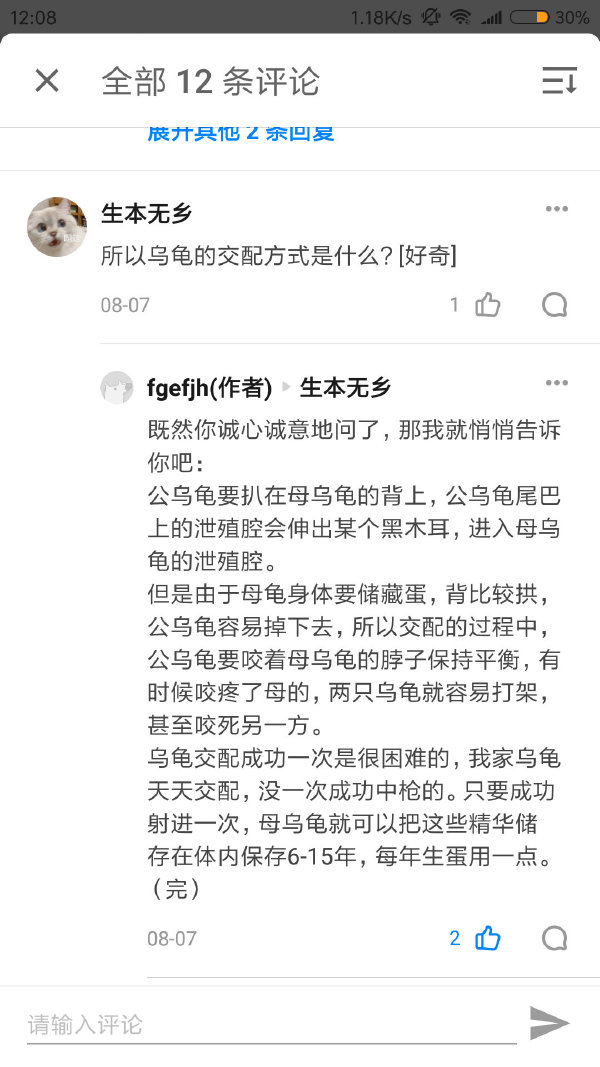Expand the other 2 replies
Screen dimensions: 600x1067
point(240,133)
